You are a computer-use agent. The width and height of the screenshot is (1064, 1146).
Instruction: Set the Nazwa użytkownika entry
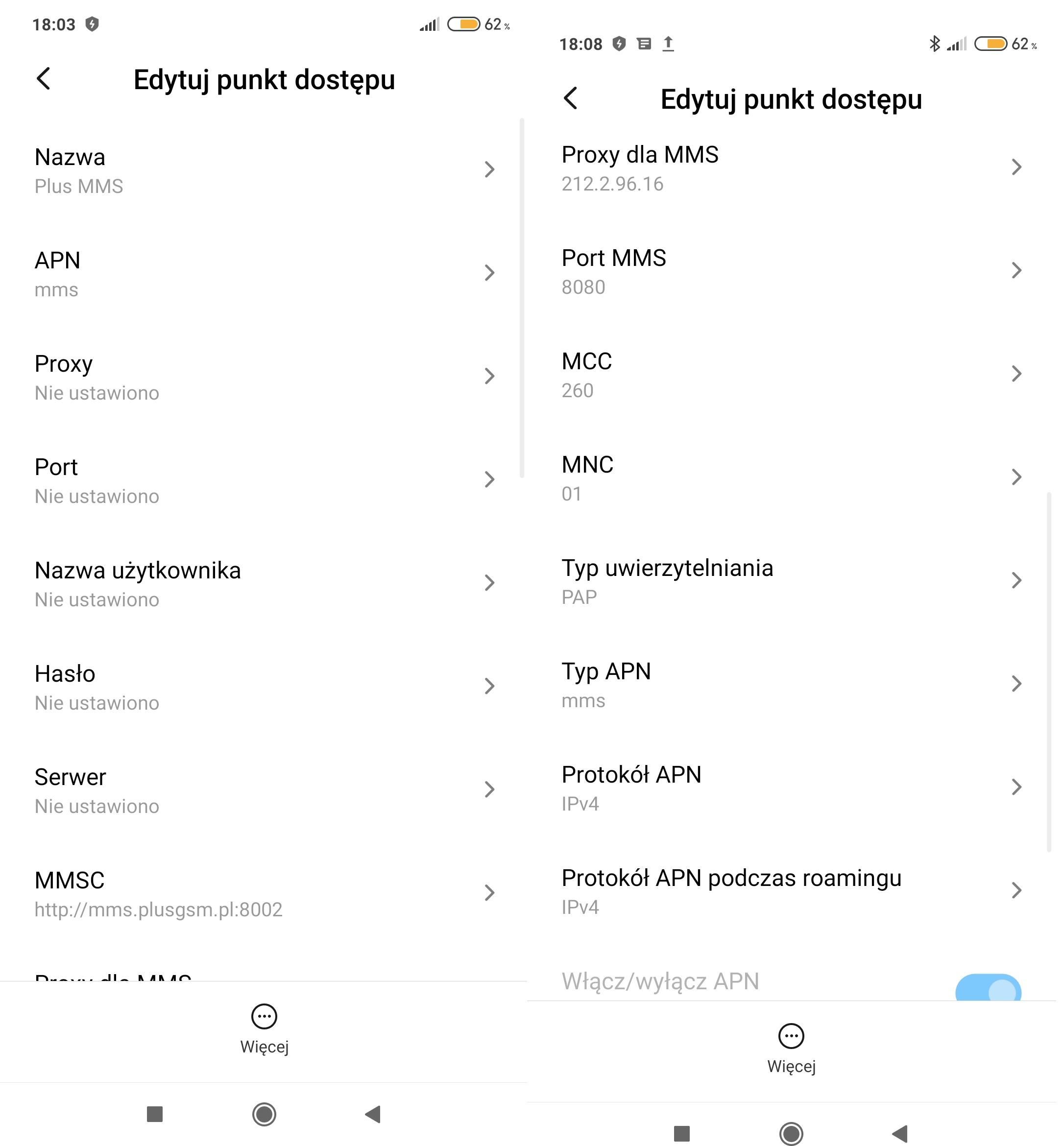tap(263, 584)
